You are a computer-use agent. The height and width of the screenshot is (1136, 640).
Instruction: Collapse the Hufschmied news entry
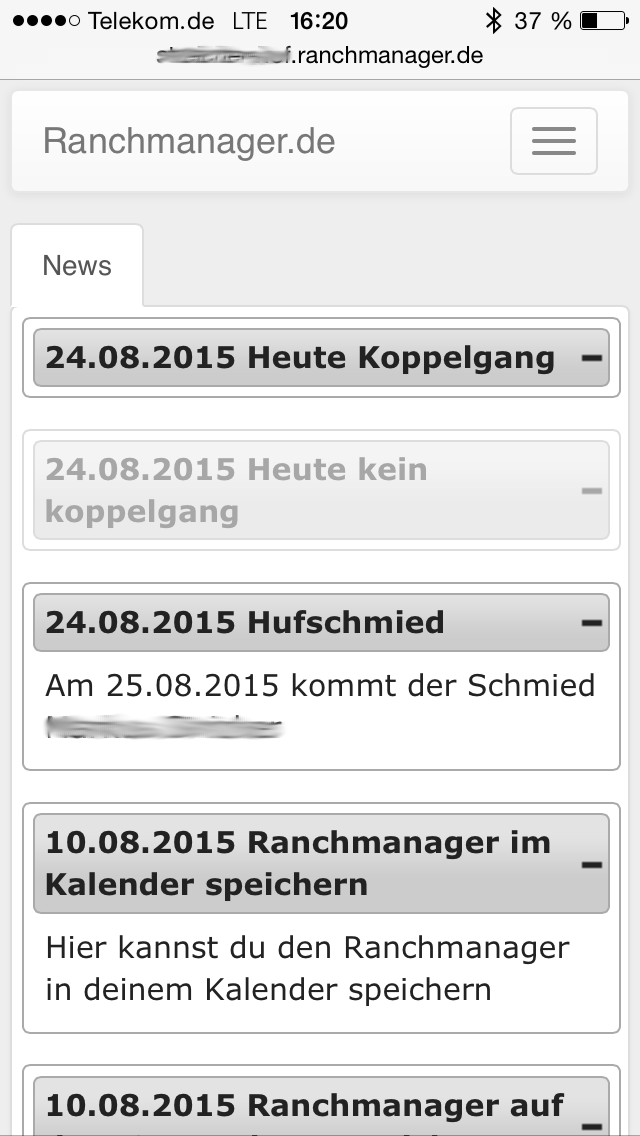click(x=592, y=623)
